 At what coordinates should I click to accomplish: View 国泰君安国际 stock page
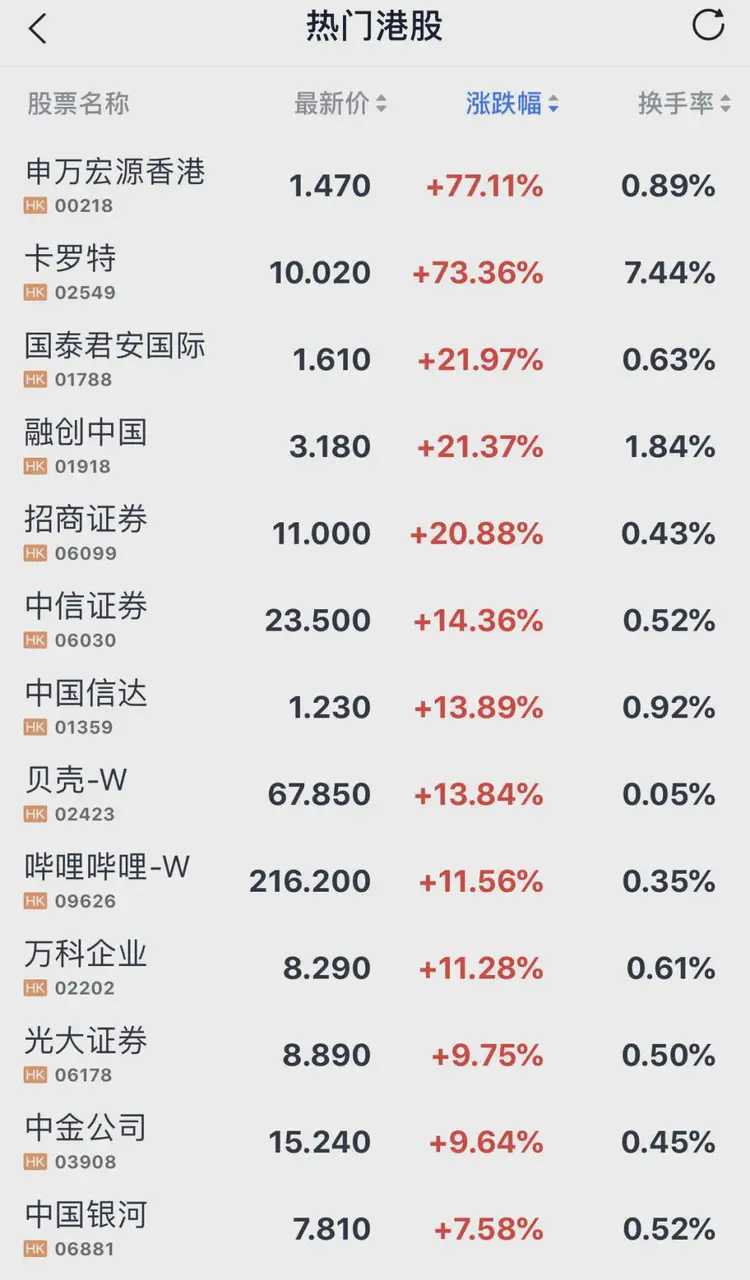click(x=115, y=359)
